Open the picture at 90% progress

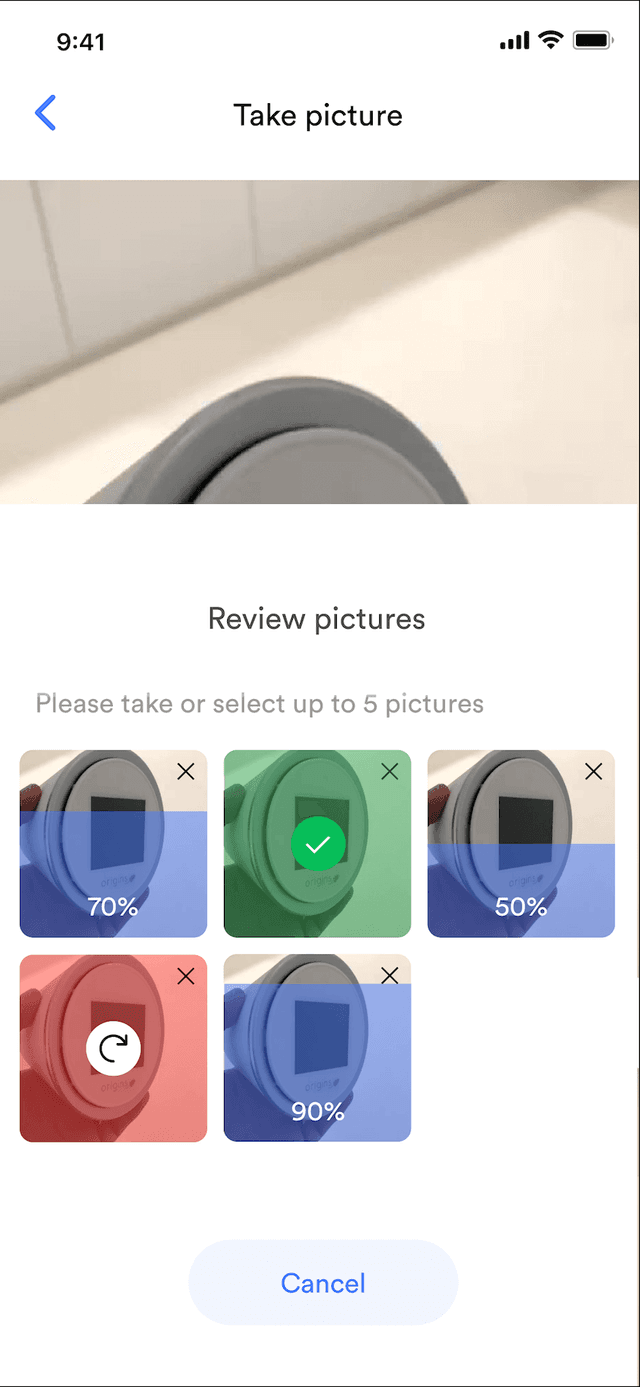[317, 1060]
